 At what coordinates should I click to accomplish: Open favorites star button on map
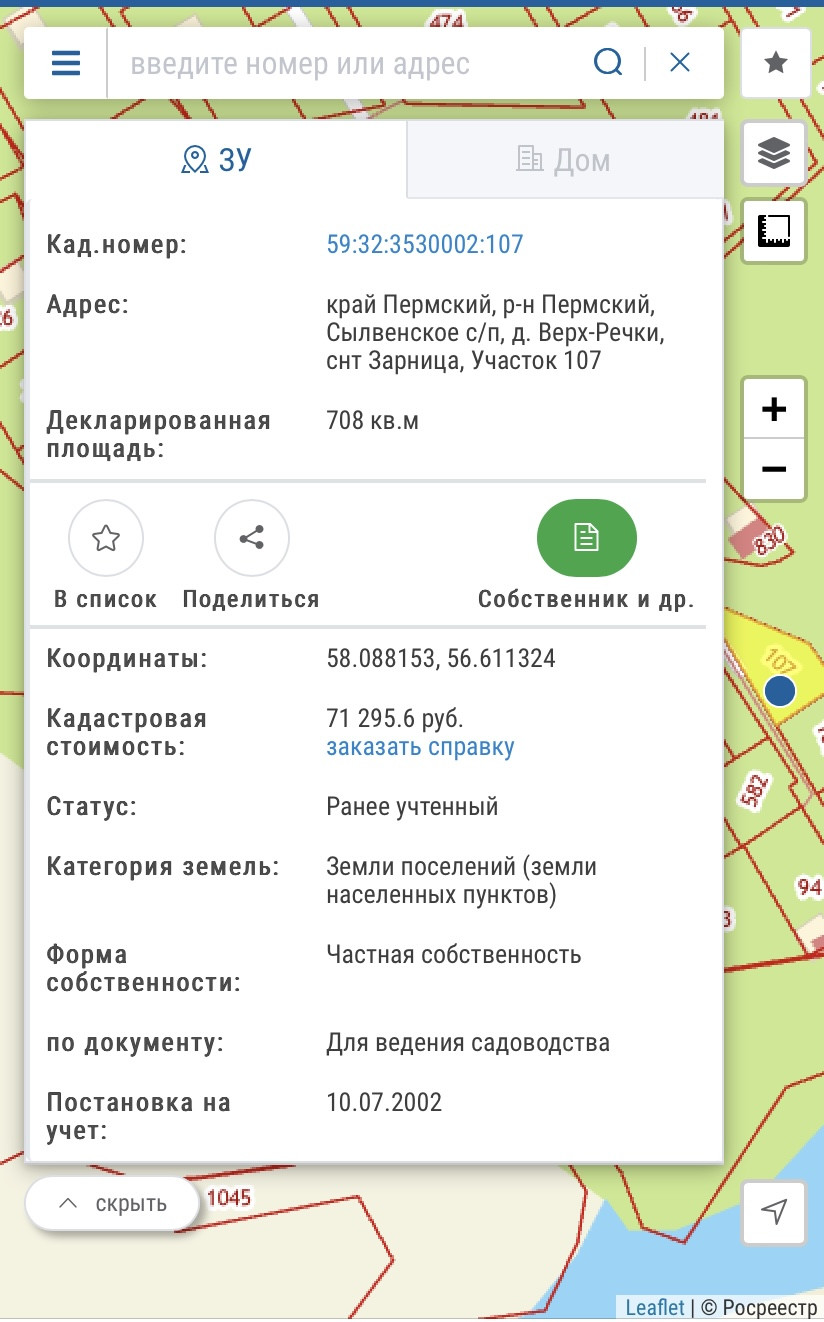point(775,63)
